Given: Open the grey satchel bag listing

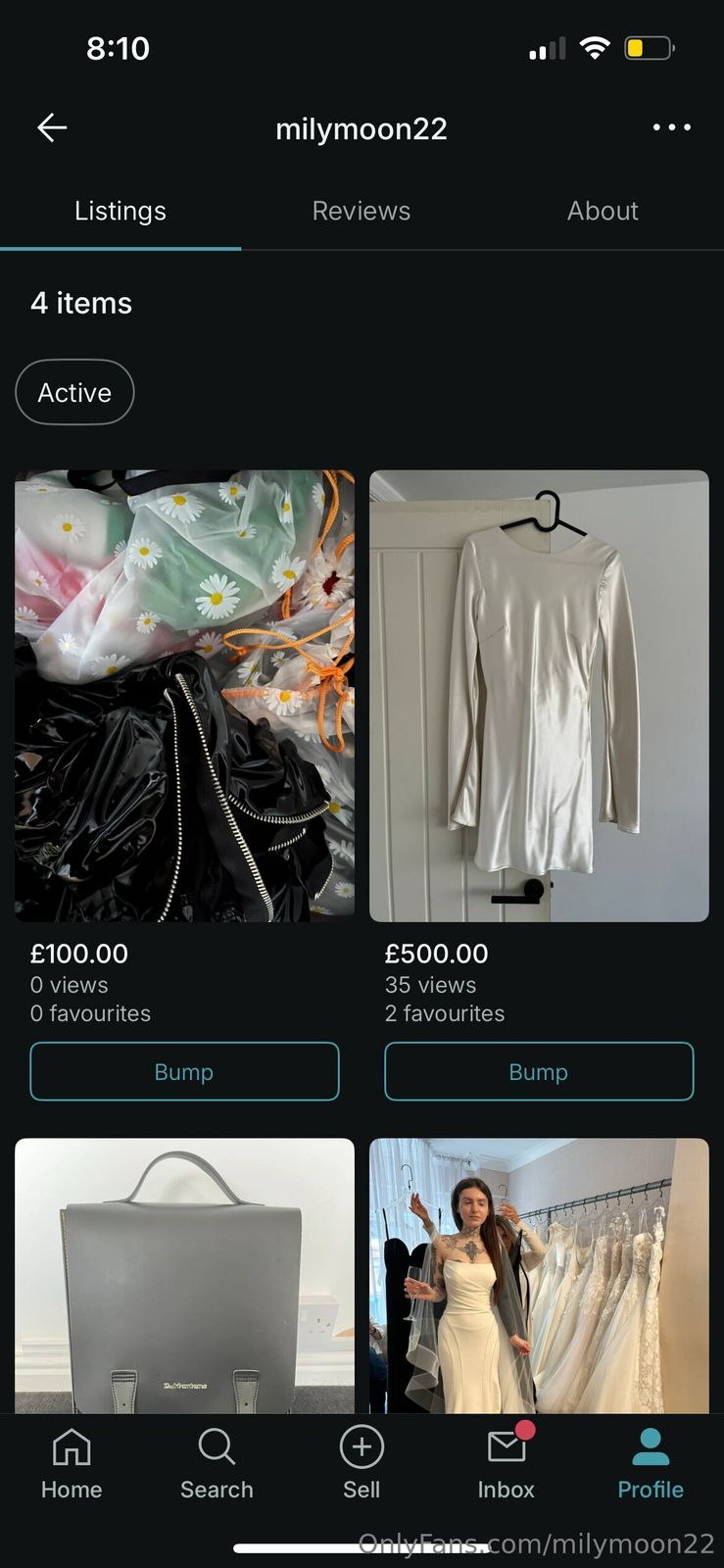Looking at the screenshot, I should [x=184, y=1274].
